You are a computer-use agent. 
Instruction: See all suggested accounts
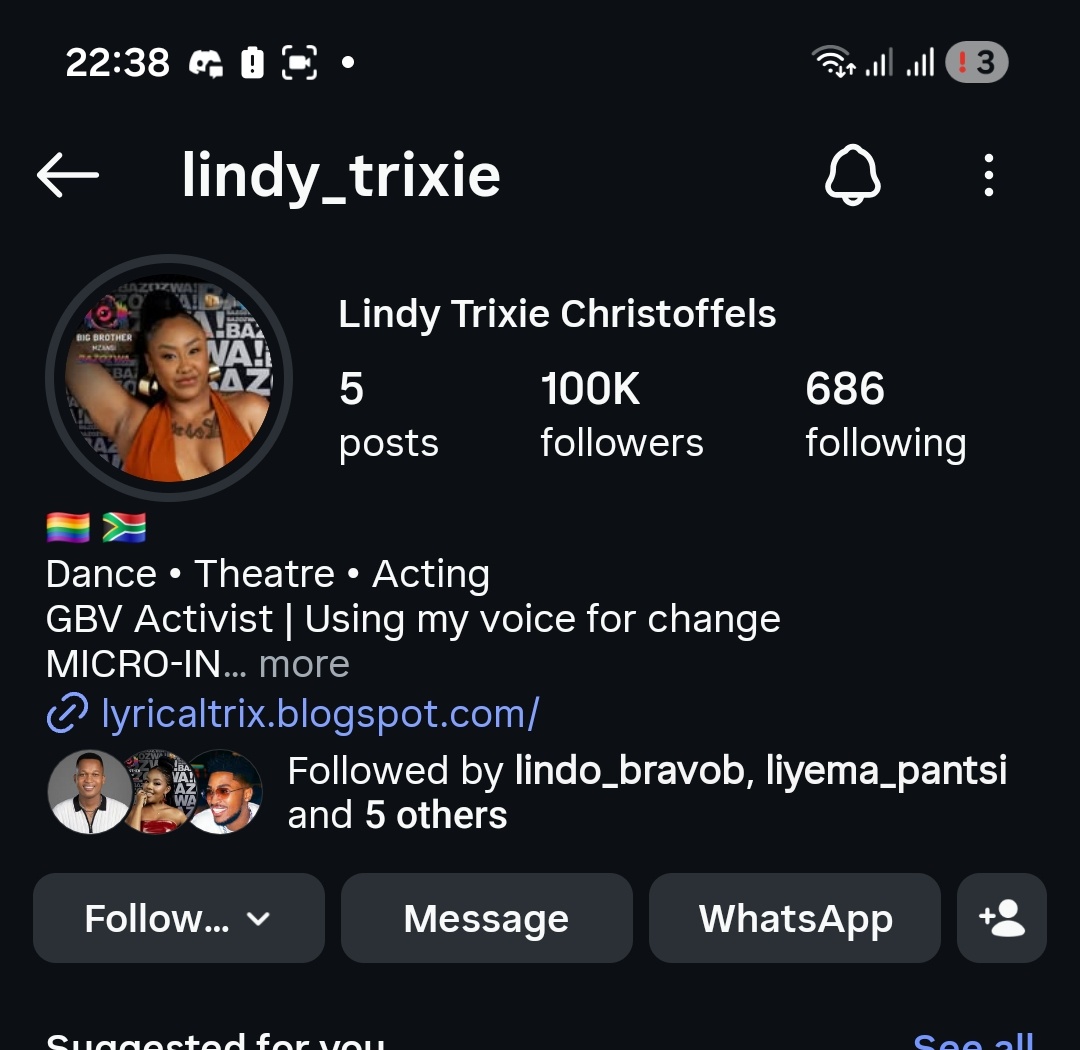point(972,1040)
